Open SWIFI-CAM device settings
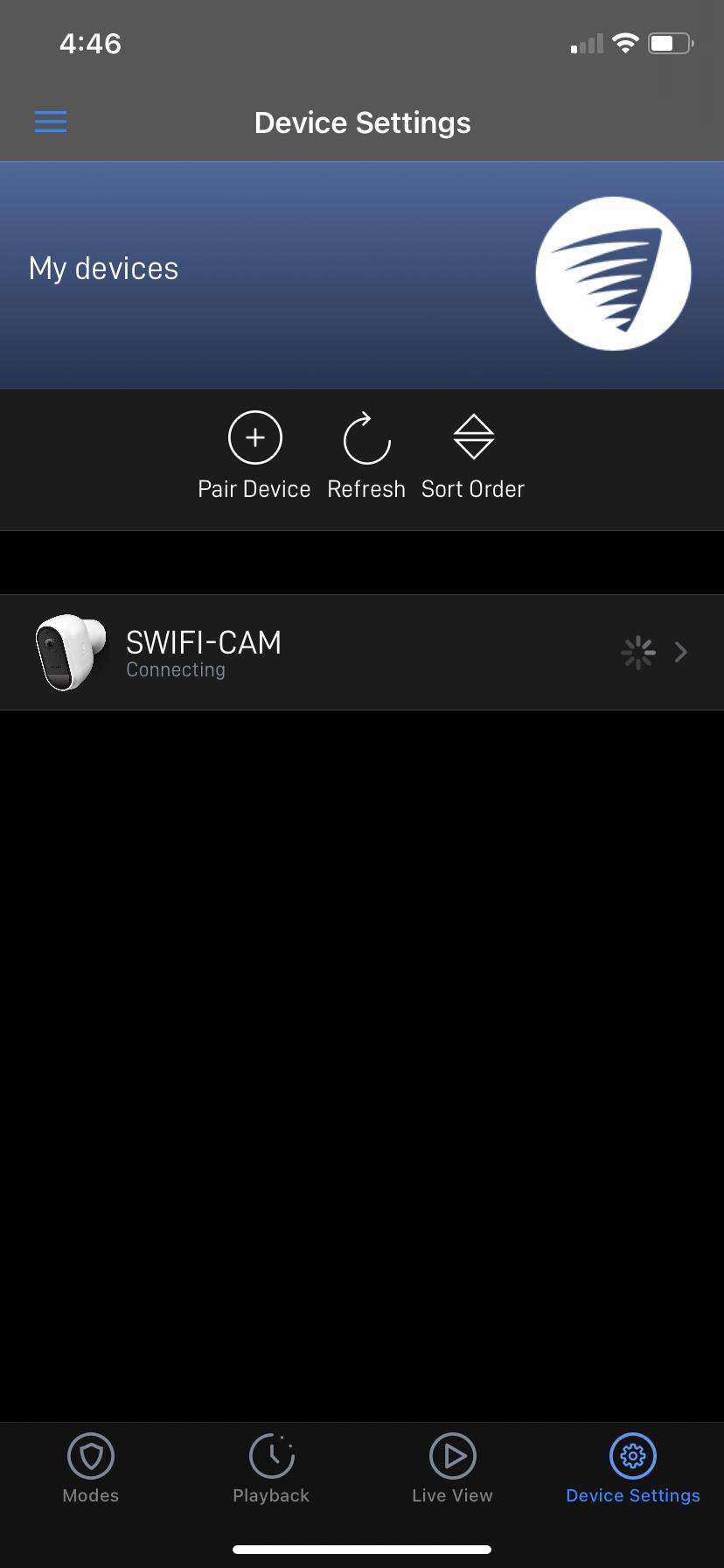This screenshot has height=1568, width=724. tap(362, 652)
